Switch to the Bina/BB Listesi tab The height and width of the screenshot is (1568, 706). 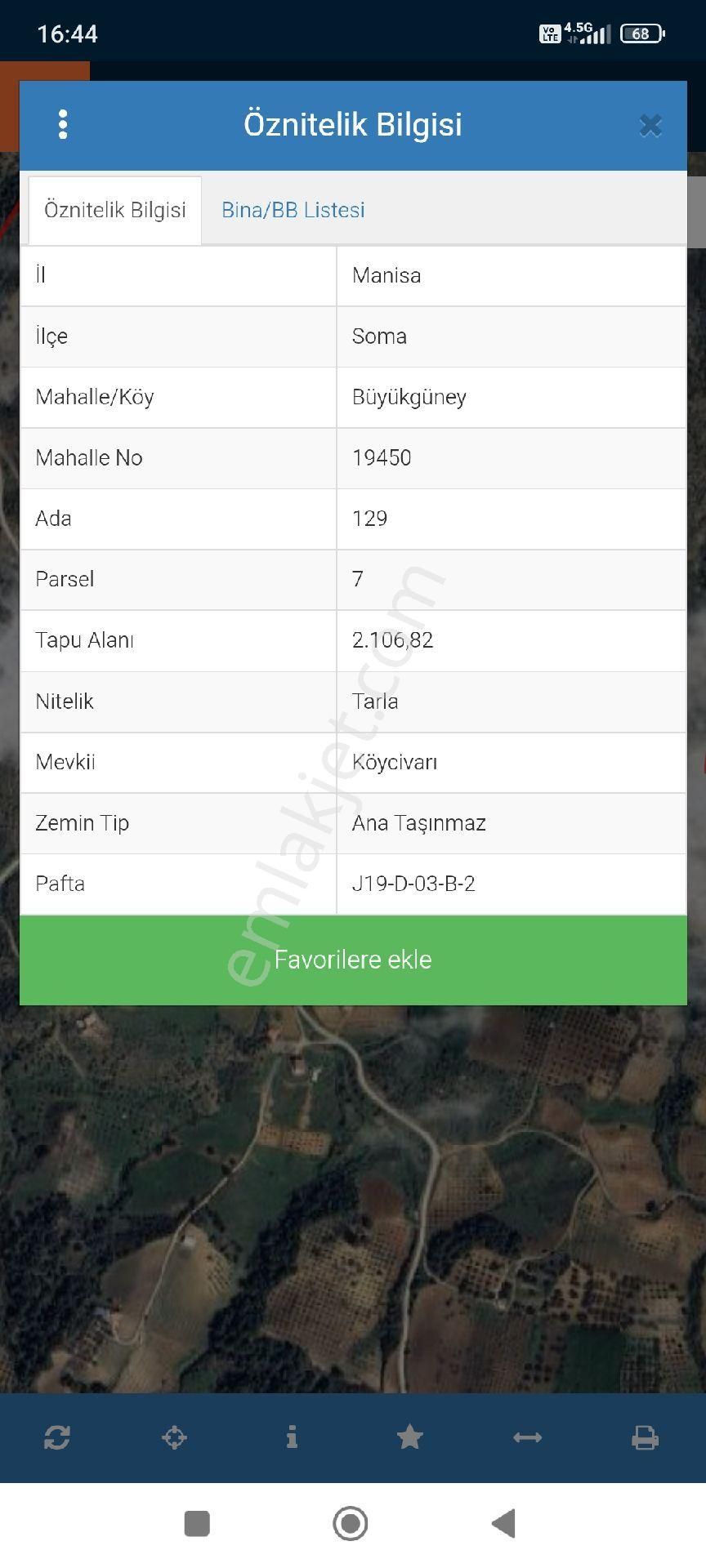(x=293, y=210)
